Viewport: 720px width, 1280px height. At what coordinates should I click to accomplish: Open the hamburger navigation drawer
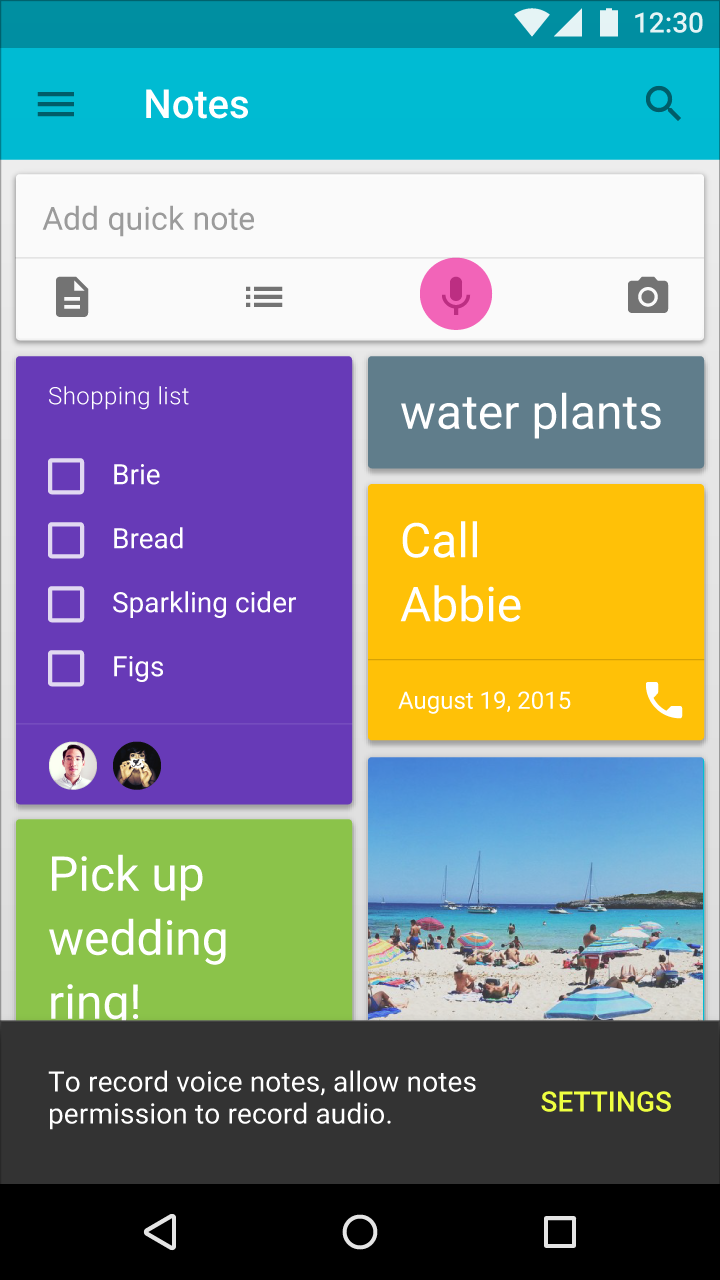click(56, 104)
